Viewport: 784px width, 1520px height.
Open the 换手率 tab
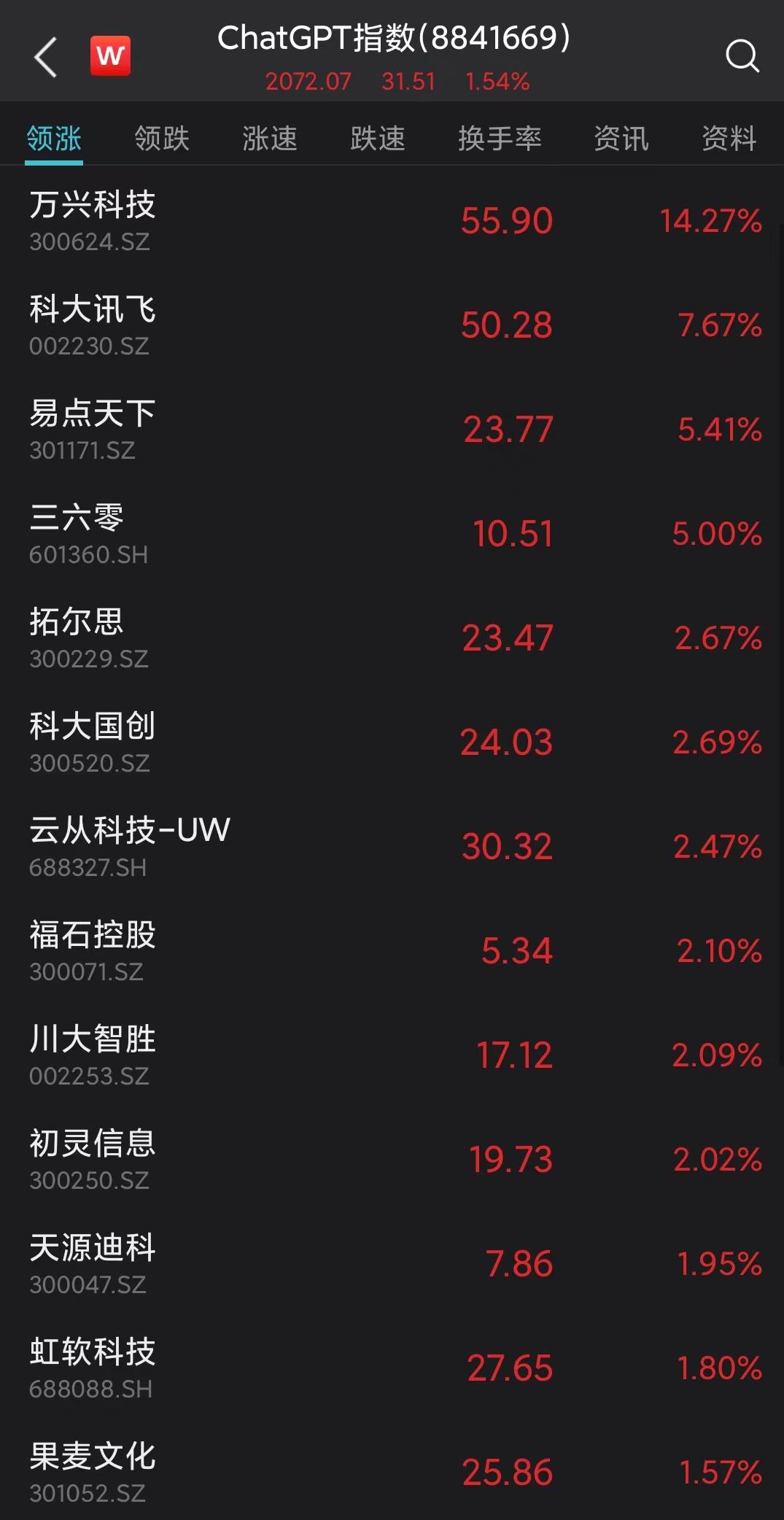500,138
